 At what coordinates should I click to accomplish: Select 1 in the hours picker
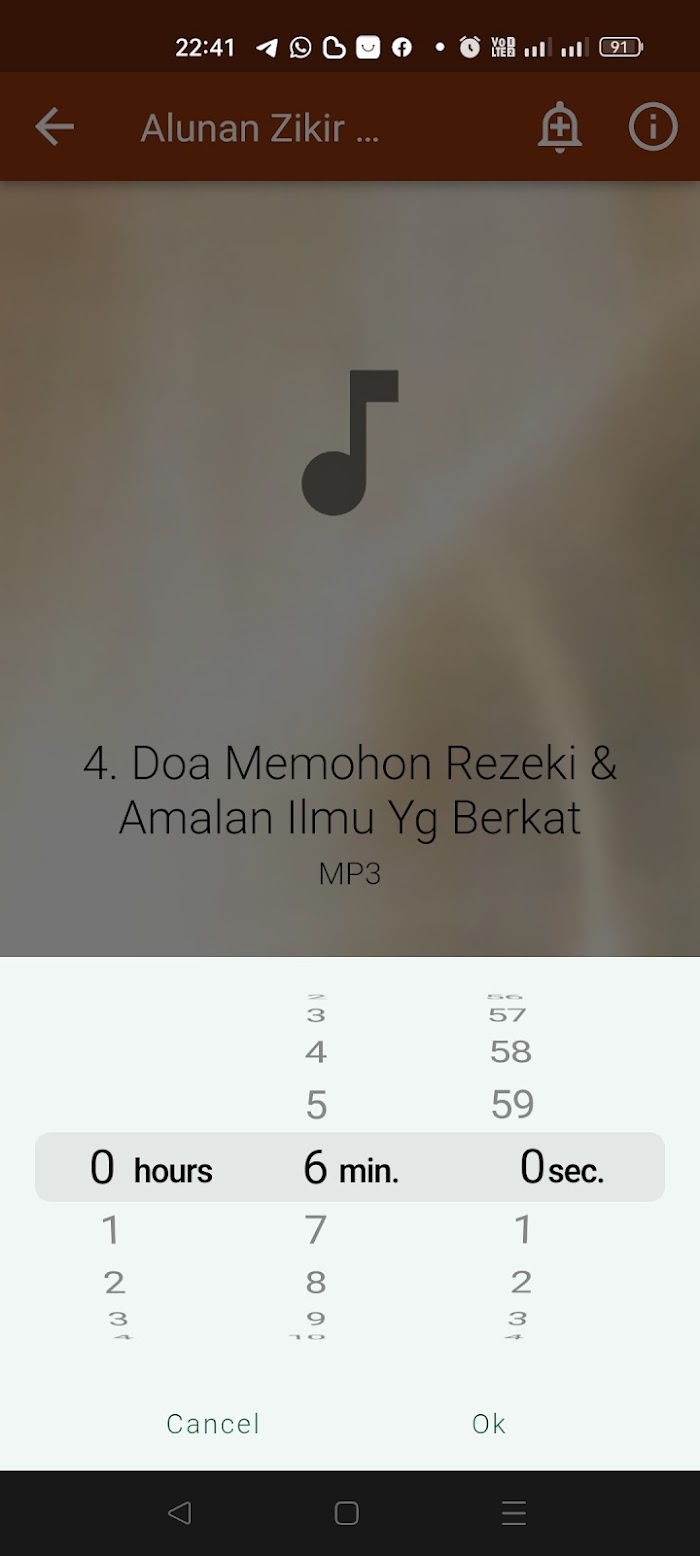click(x=111, y=1229)
